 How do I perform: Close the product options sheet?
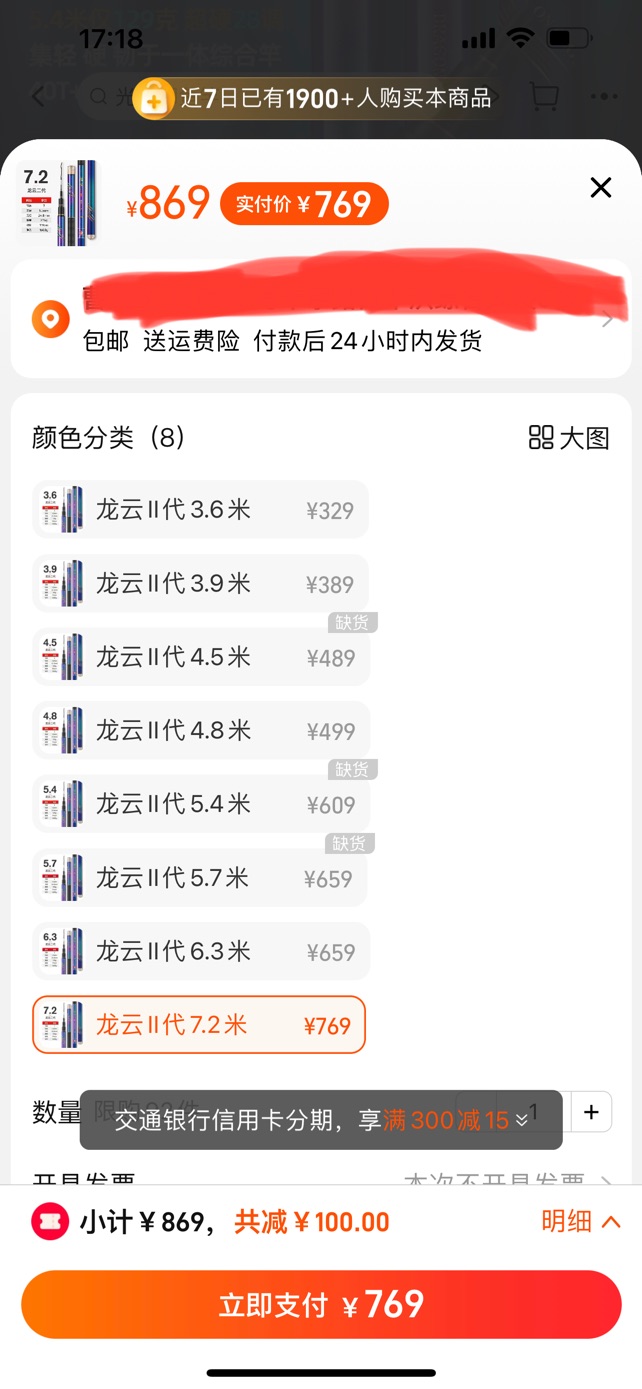(x=600, y=187)
